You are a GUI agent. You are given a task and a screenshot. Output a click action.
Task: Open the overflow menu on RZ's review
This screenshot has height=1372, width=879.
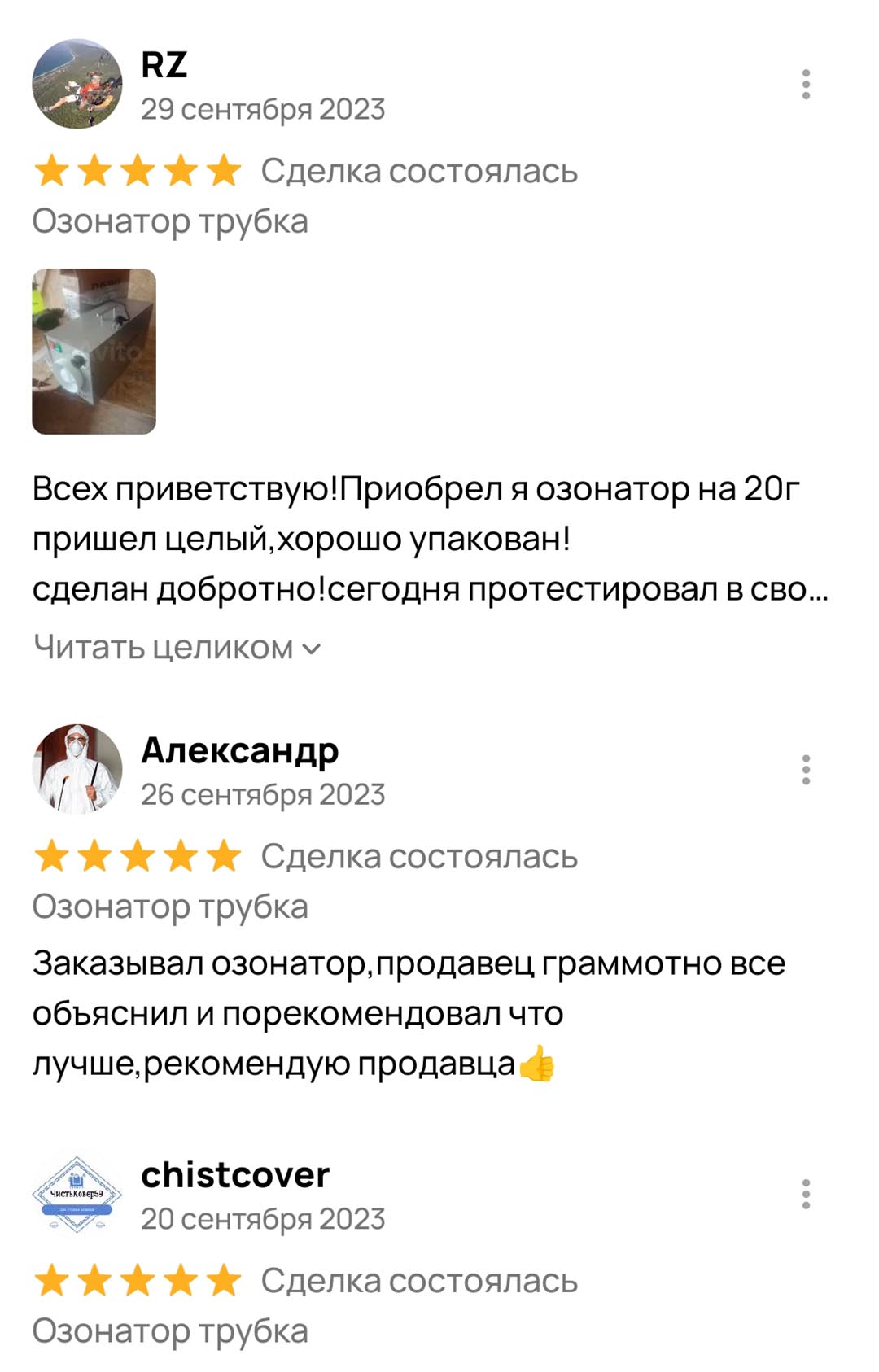[806, 85]
